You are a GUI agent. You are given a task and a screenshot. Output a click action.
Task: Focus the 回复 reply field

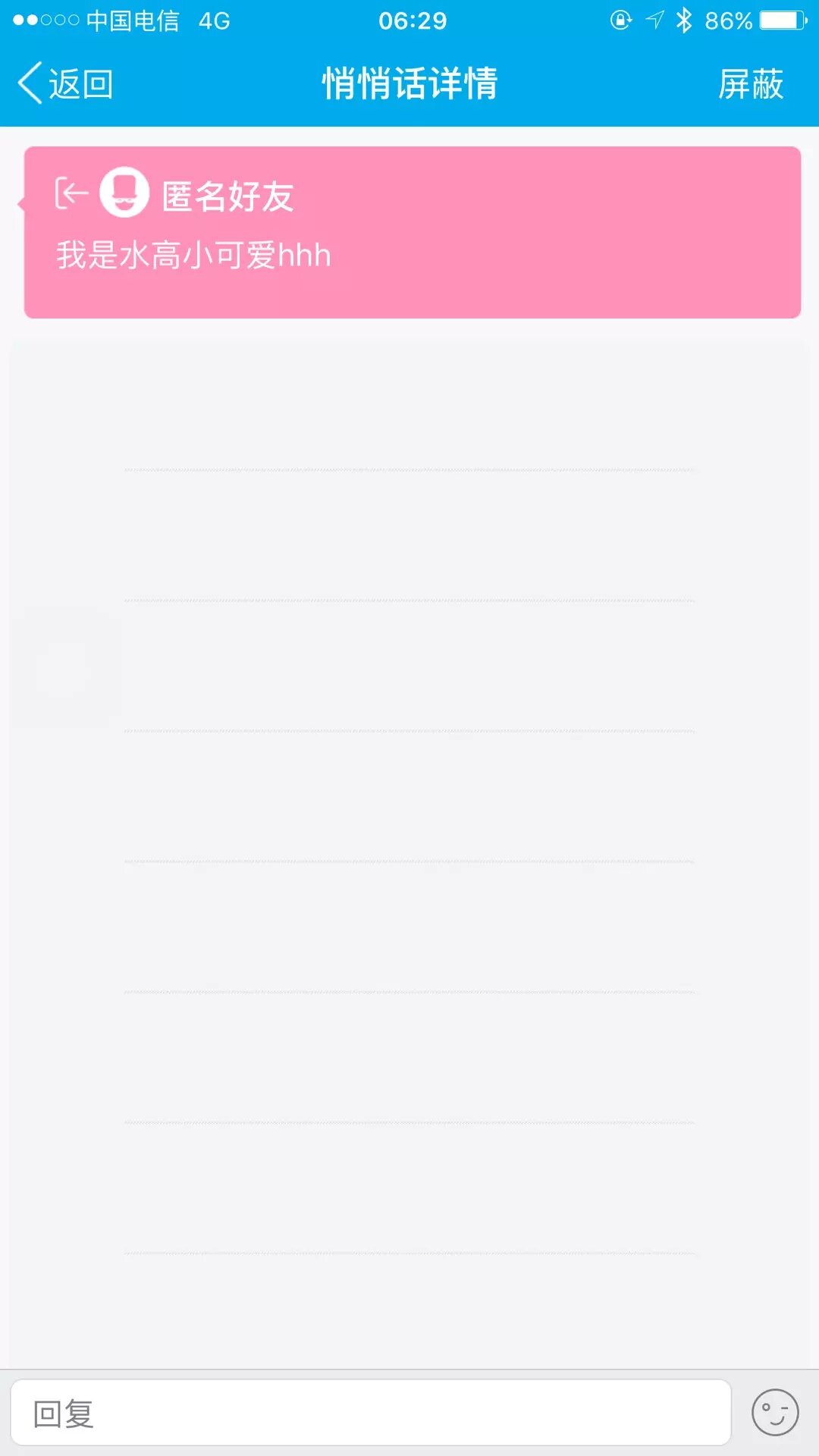click(x=370, y=1414)
